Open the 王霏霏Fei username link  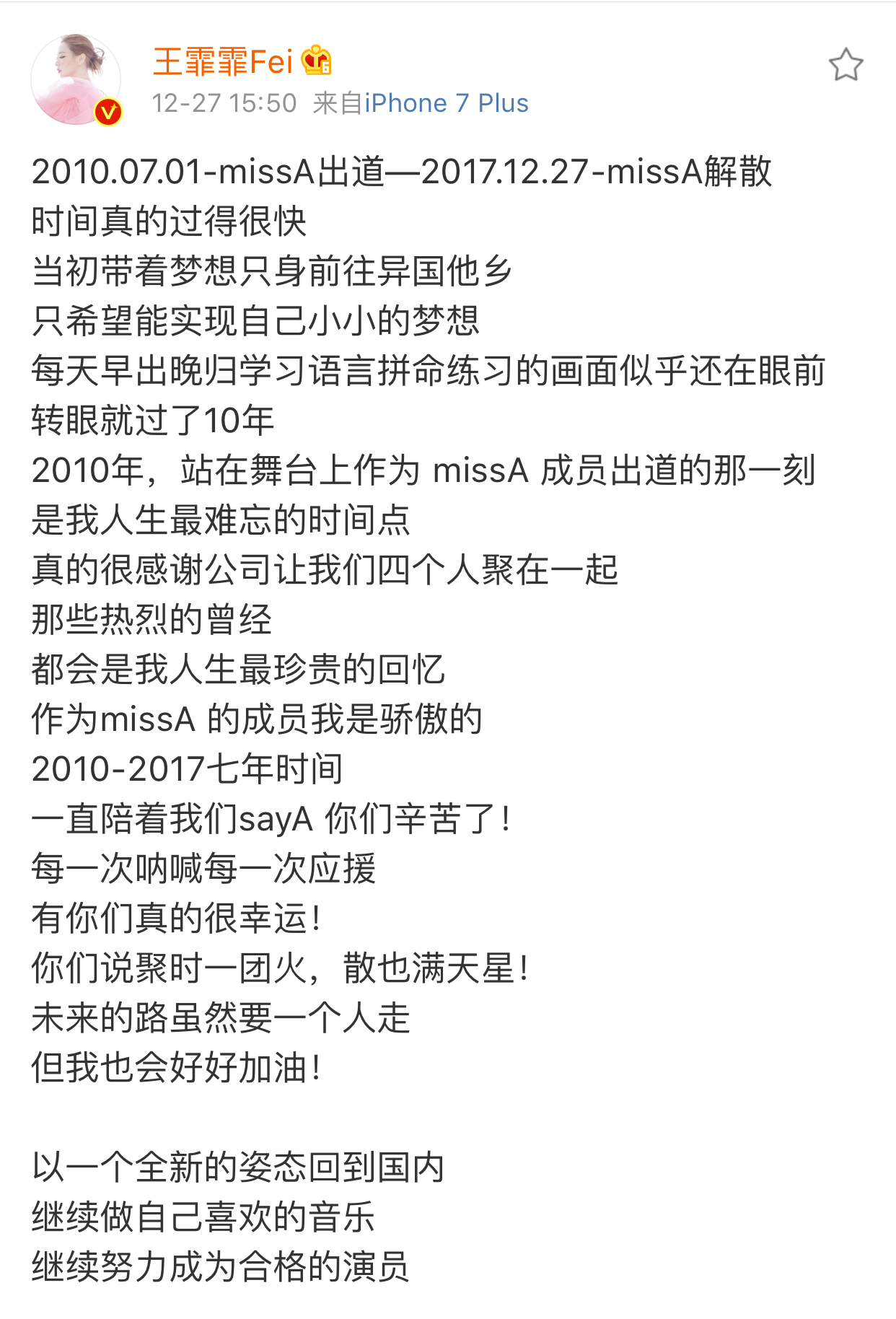(223, 62)
